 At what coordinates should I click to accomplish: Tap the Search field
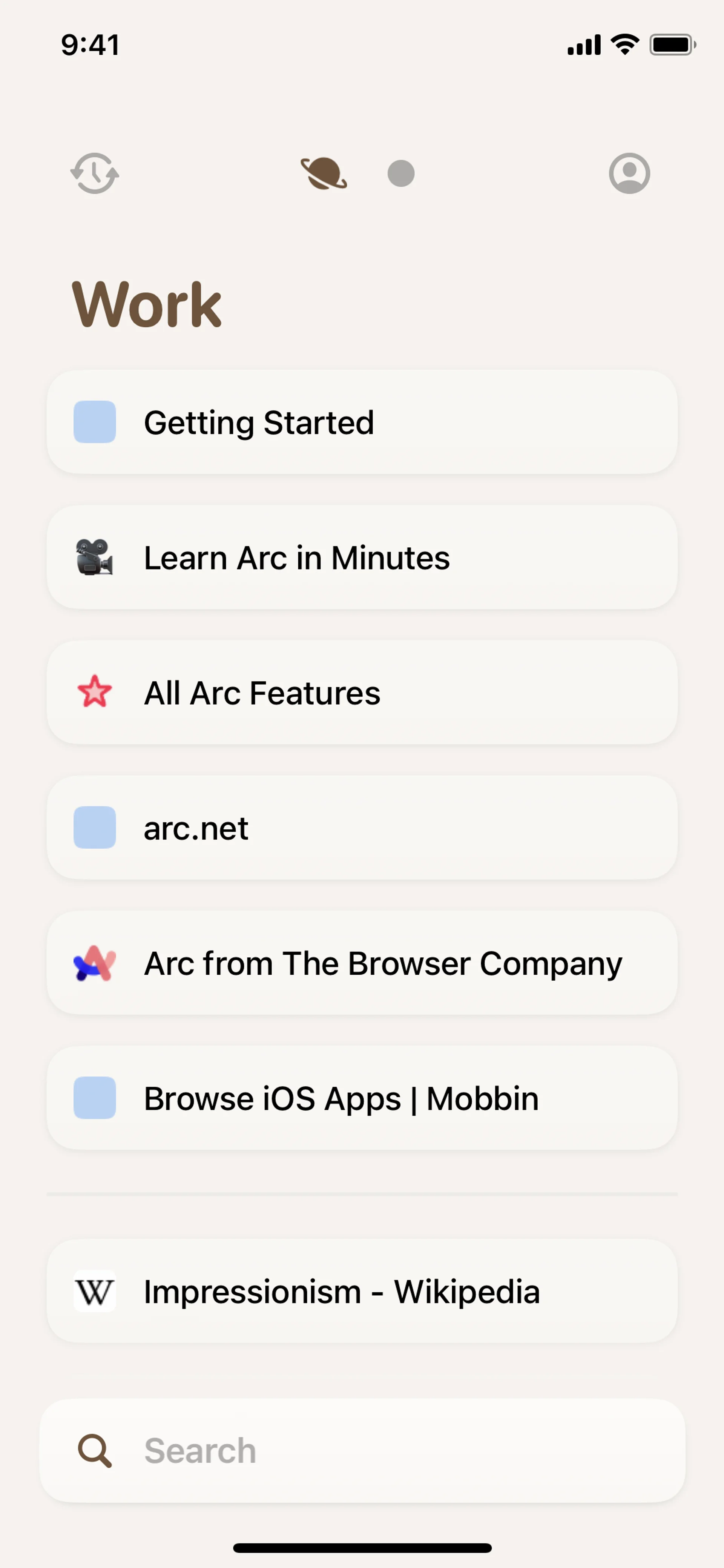pyautogui.click(x=362, y=1451)
